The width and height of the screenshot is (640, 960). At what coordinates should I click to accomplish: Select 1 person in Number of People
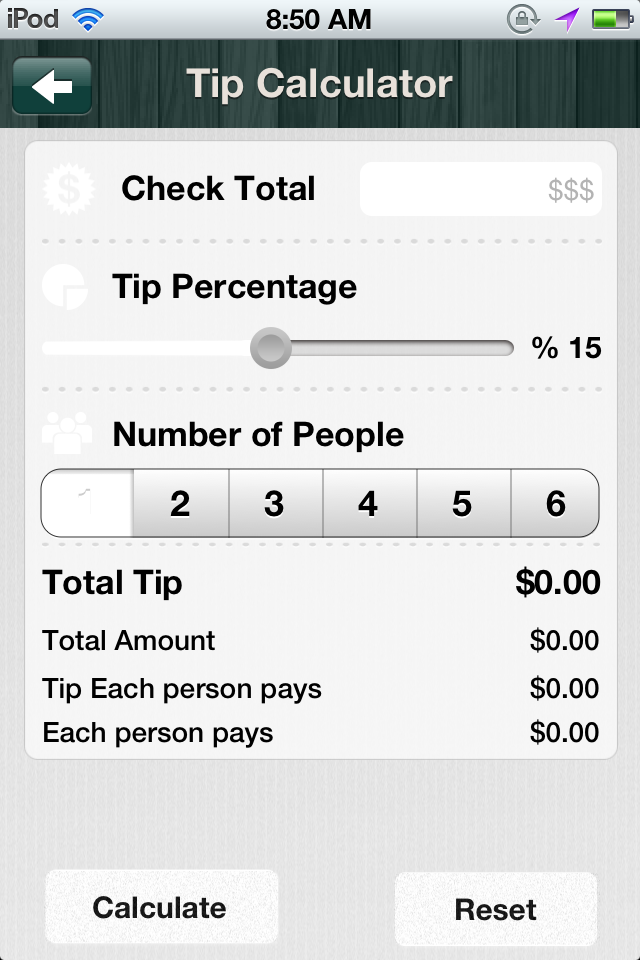(x=87, y=504)
